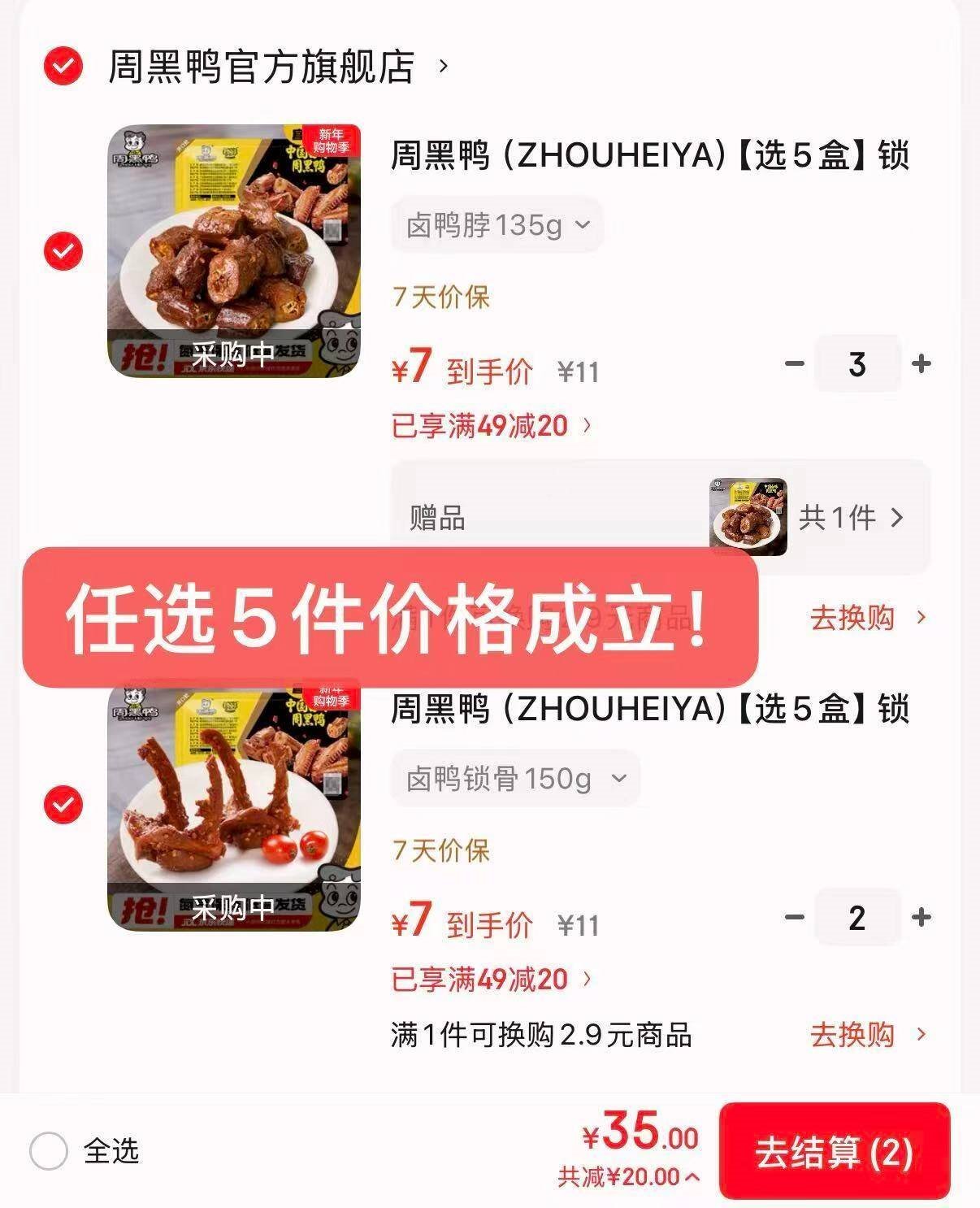The image size is (980, 1208).
Task: Edit the quantity field showing 2
Action: tap(857, 918)
